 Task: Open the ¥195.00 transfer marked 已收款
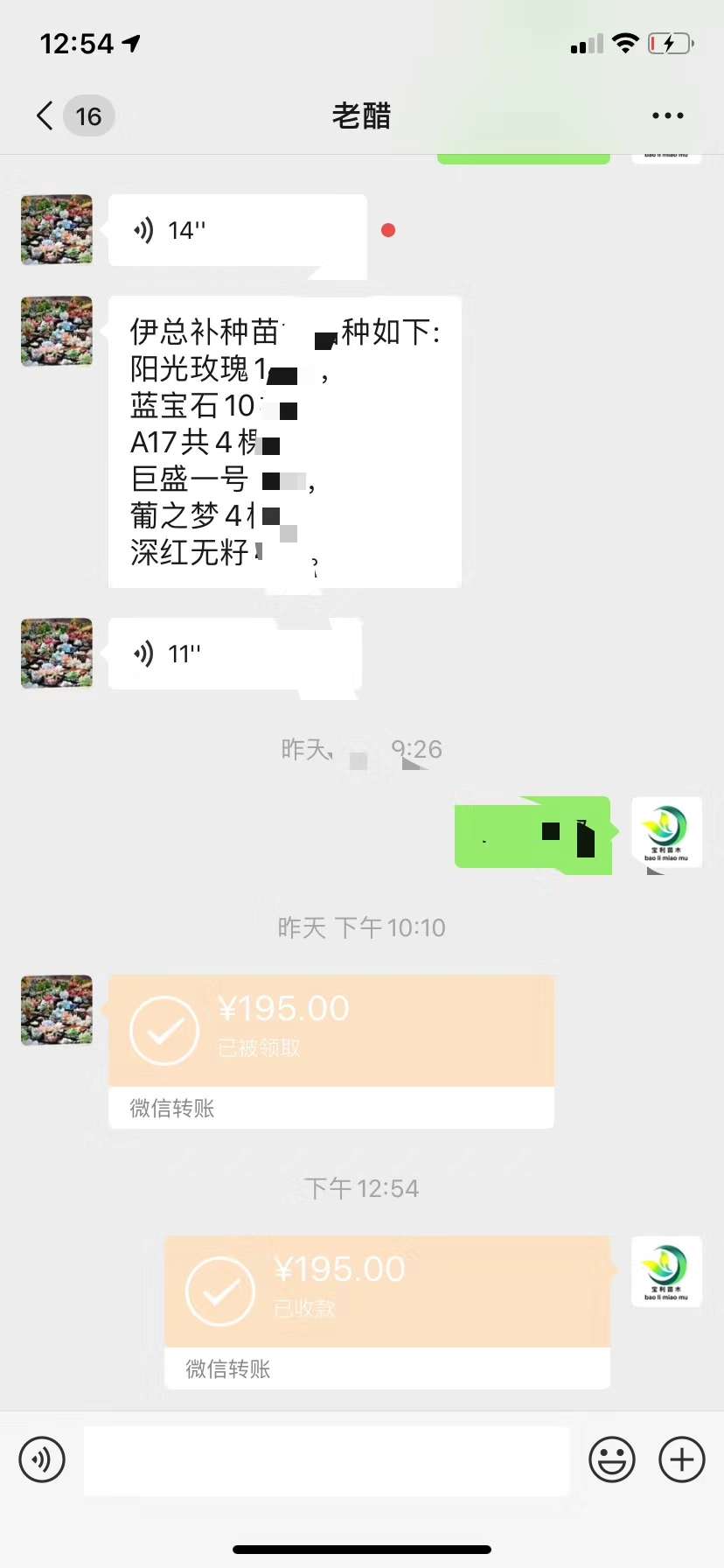[387, 1312]
